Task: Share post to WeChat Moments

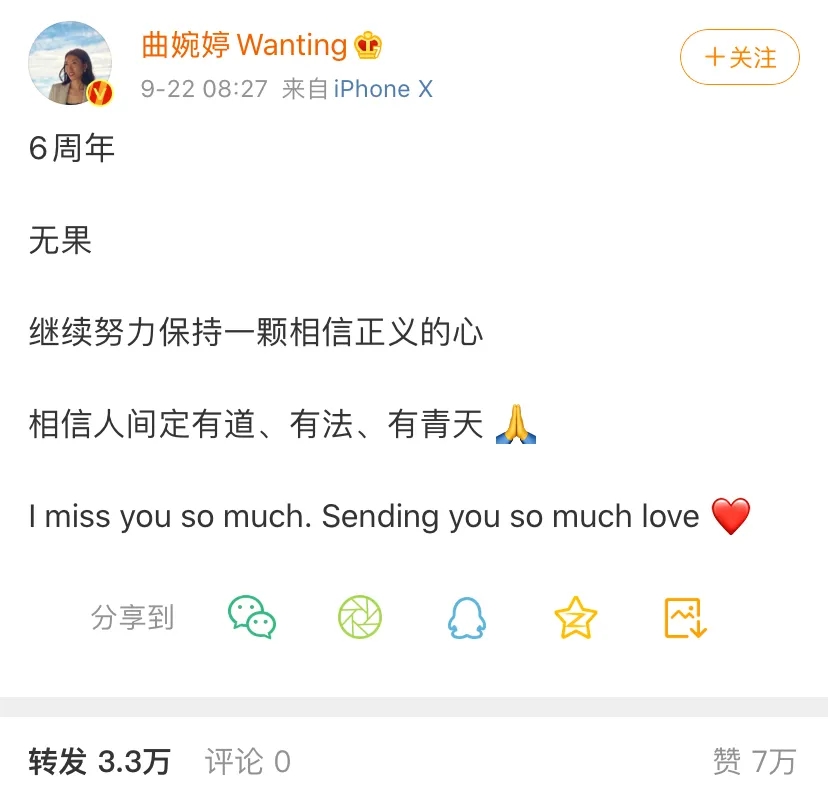Action: click(x=360, y=617)
